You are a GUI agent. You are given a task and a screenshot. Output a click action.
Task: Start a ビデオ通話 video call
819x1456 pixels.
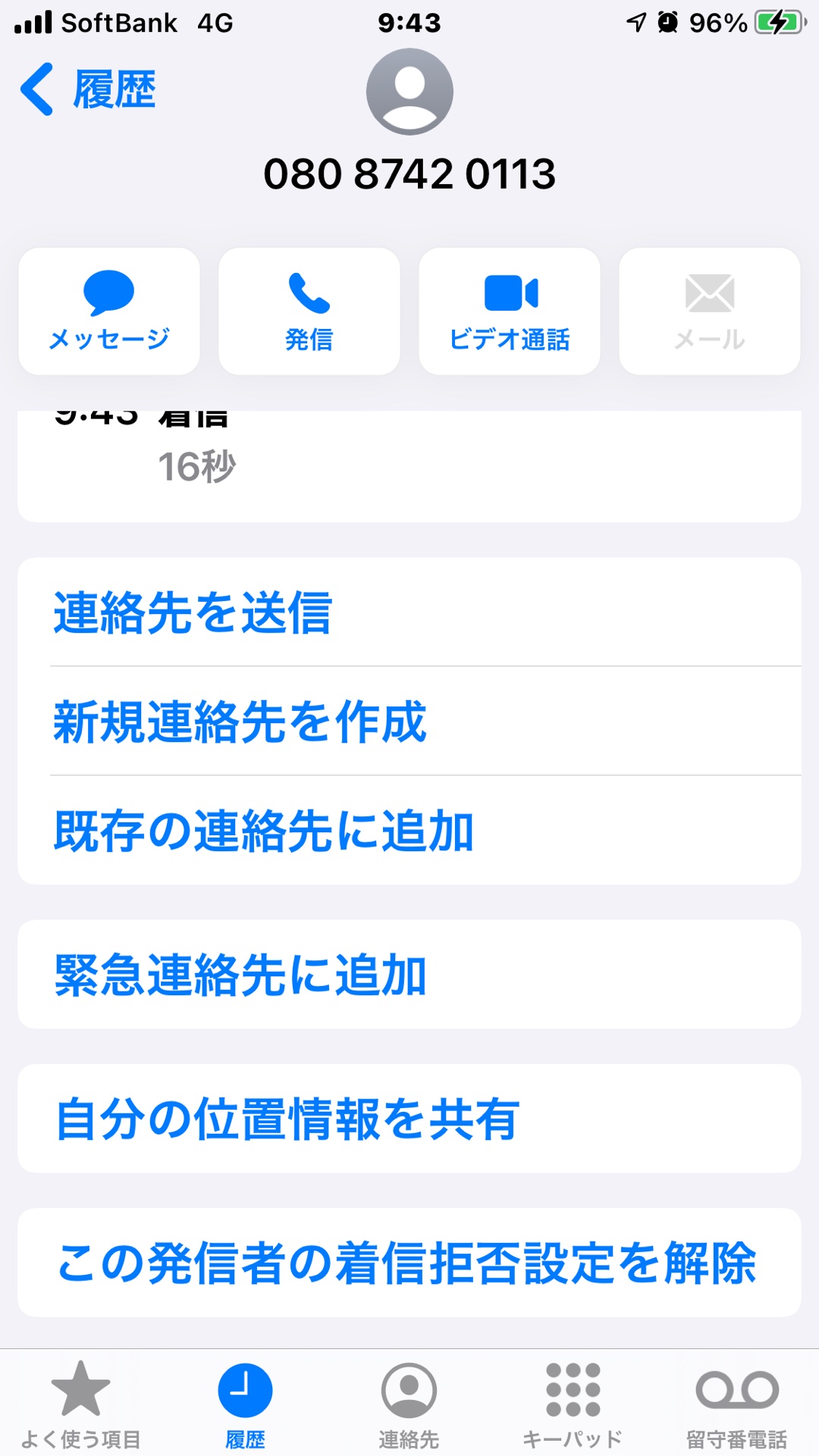pos(510,311)
